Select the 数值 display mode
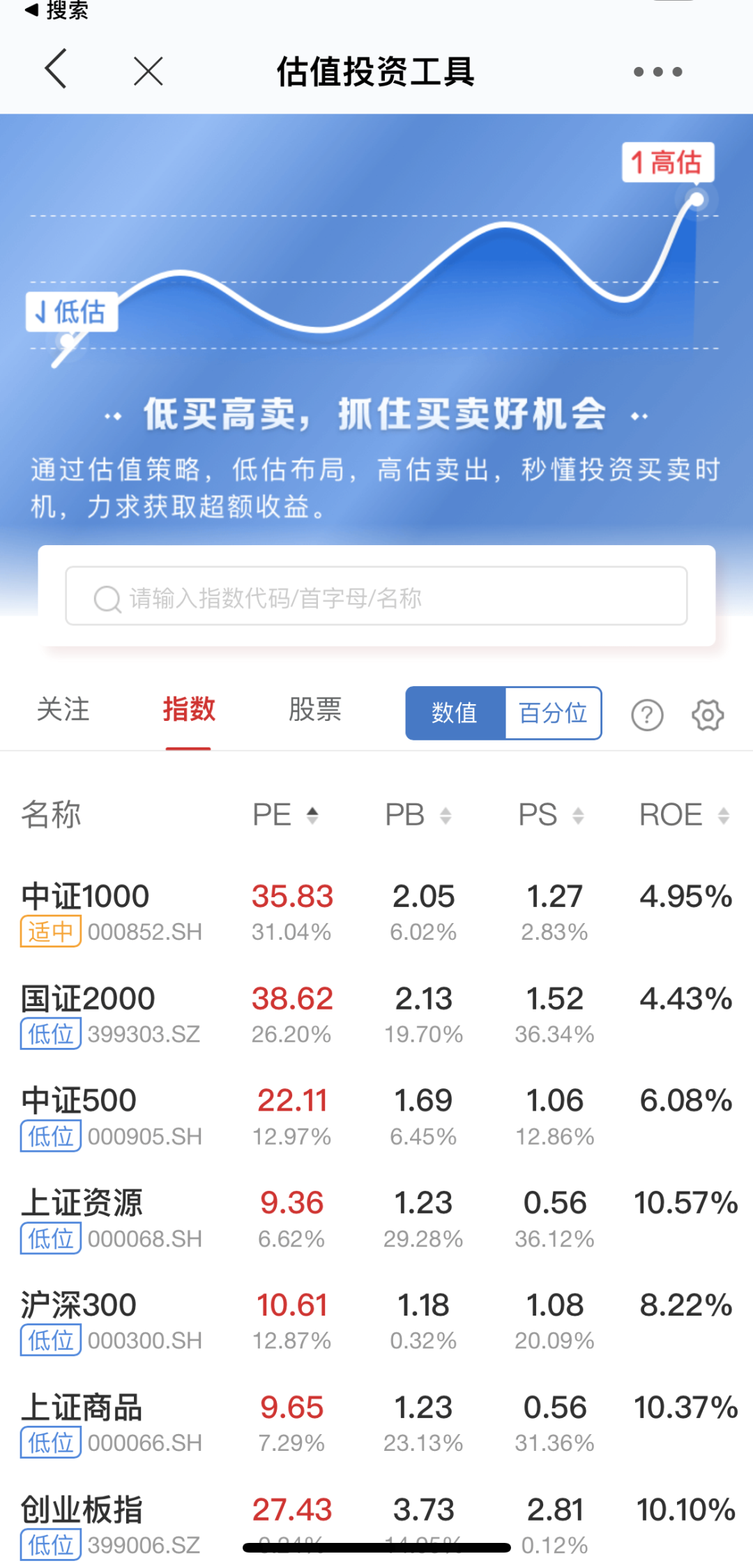The width and height of the screenshot is (753, 1568). [x=454, y=713]
